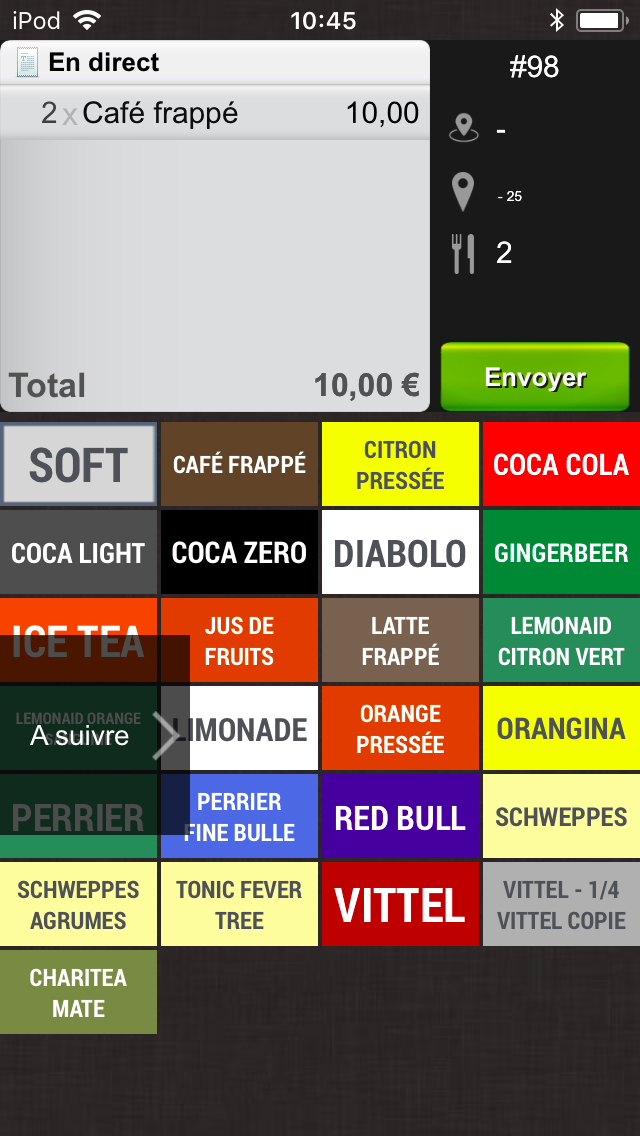
Task: Choose Red Bull
Action: [400, 817]
